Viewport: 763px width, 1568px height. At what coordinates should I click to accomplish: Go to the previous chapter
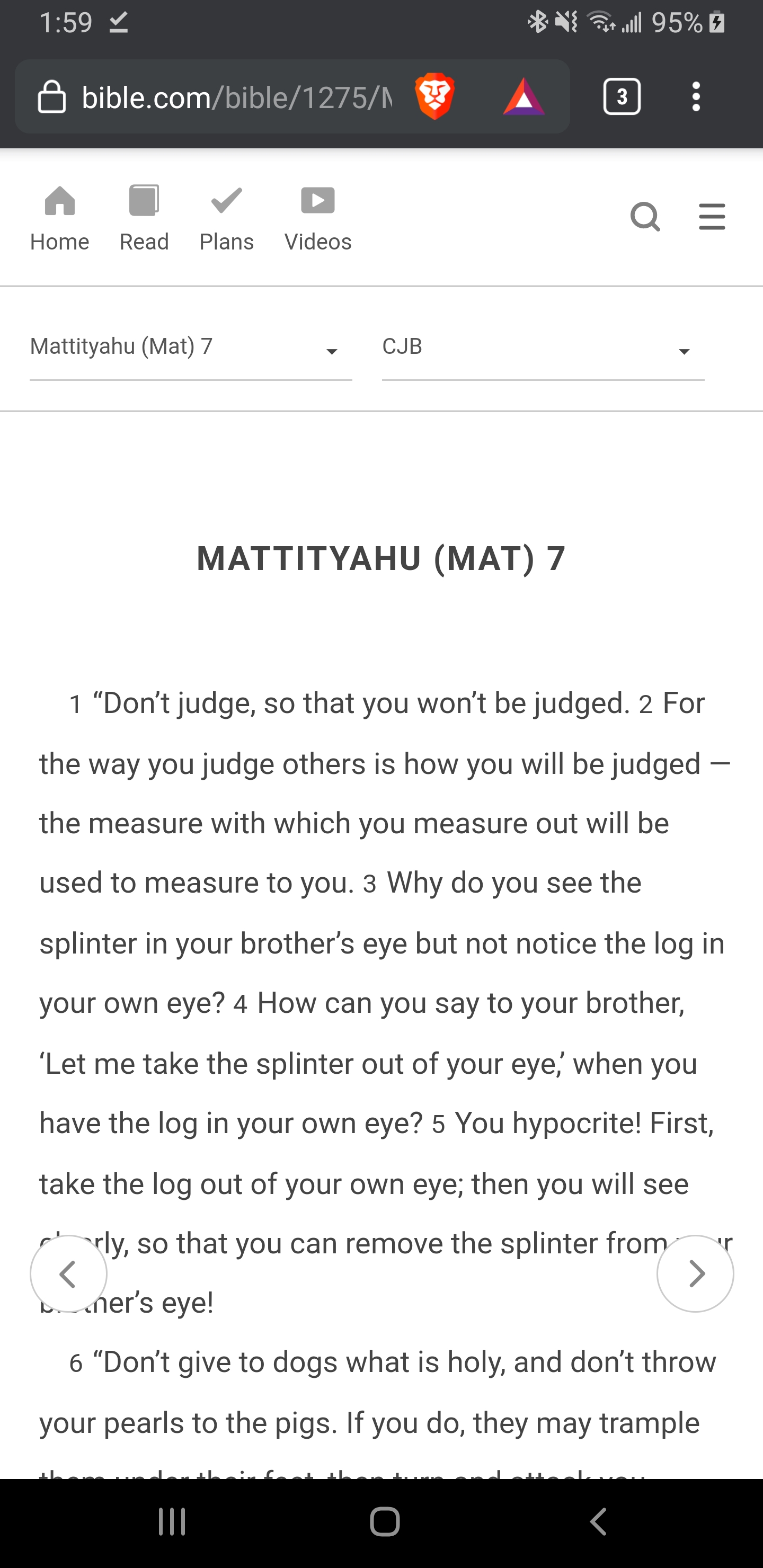[68, 1273]
